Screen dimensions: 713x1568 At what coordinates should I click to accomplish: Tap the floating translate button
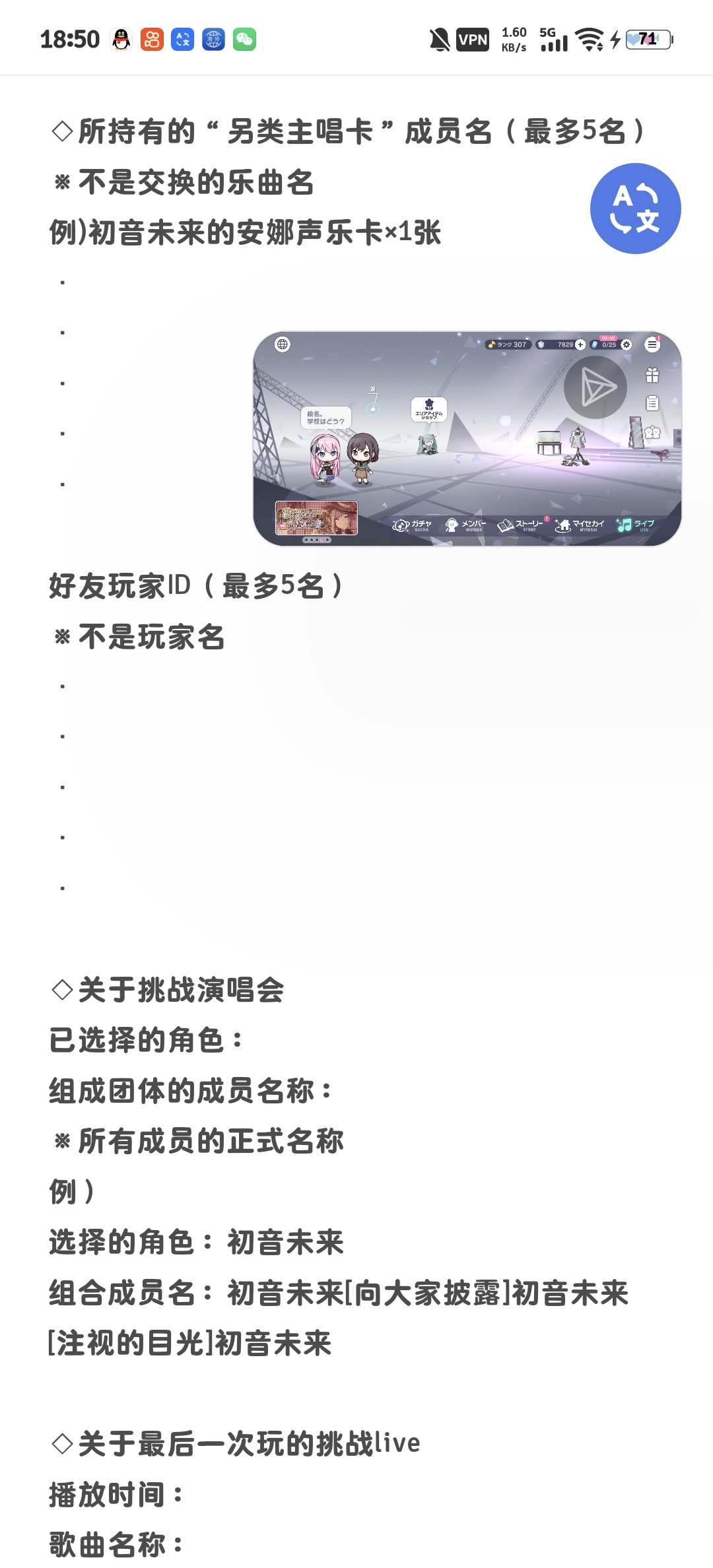(x=635, y=209)
